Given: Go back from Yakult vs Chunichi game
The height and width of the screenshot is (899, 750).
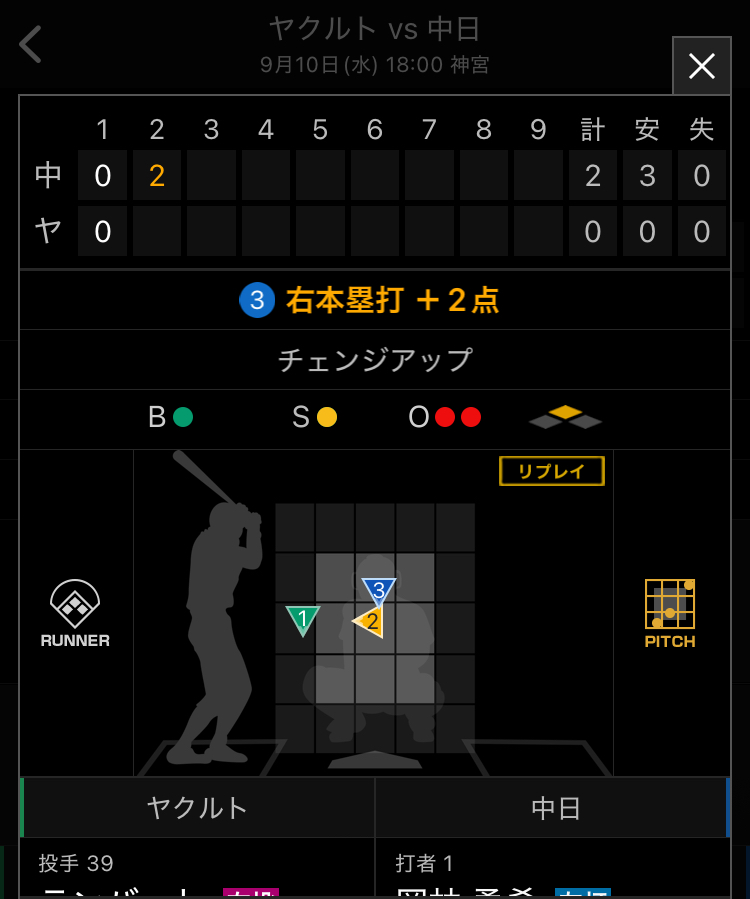Looking at the screenshot, I should [31, 45].
